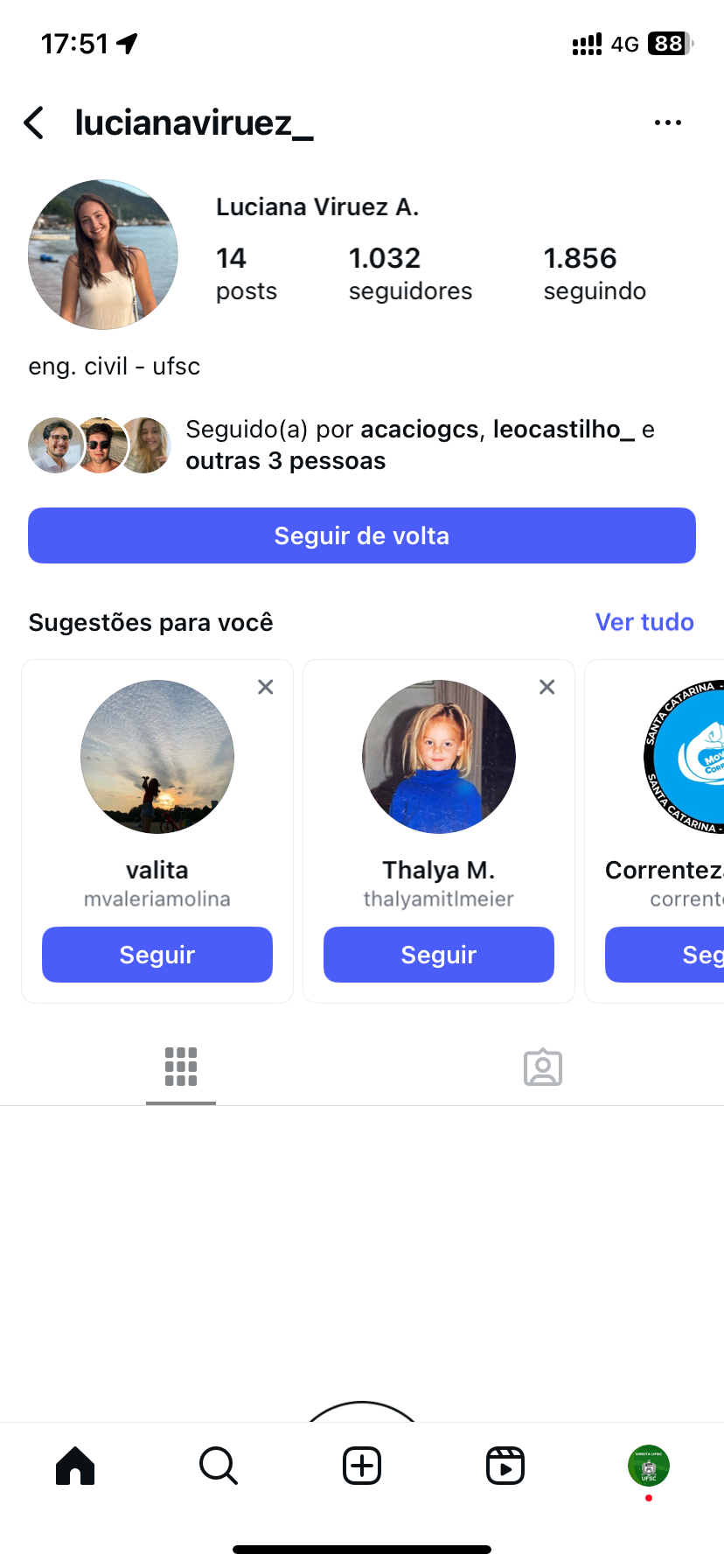
Task: Open your own profile tab
Action: (x=649, y=1466)
